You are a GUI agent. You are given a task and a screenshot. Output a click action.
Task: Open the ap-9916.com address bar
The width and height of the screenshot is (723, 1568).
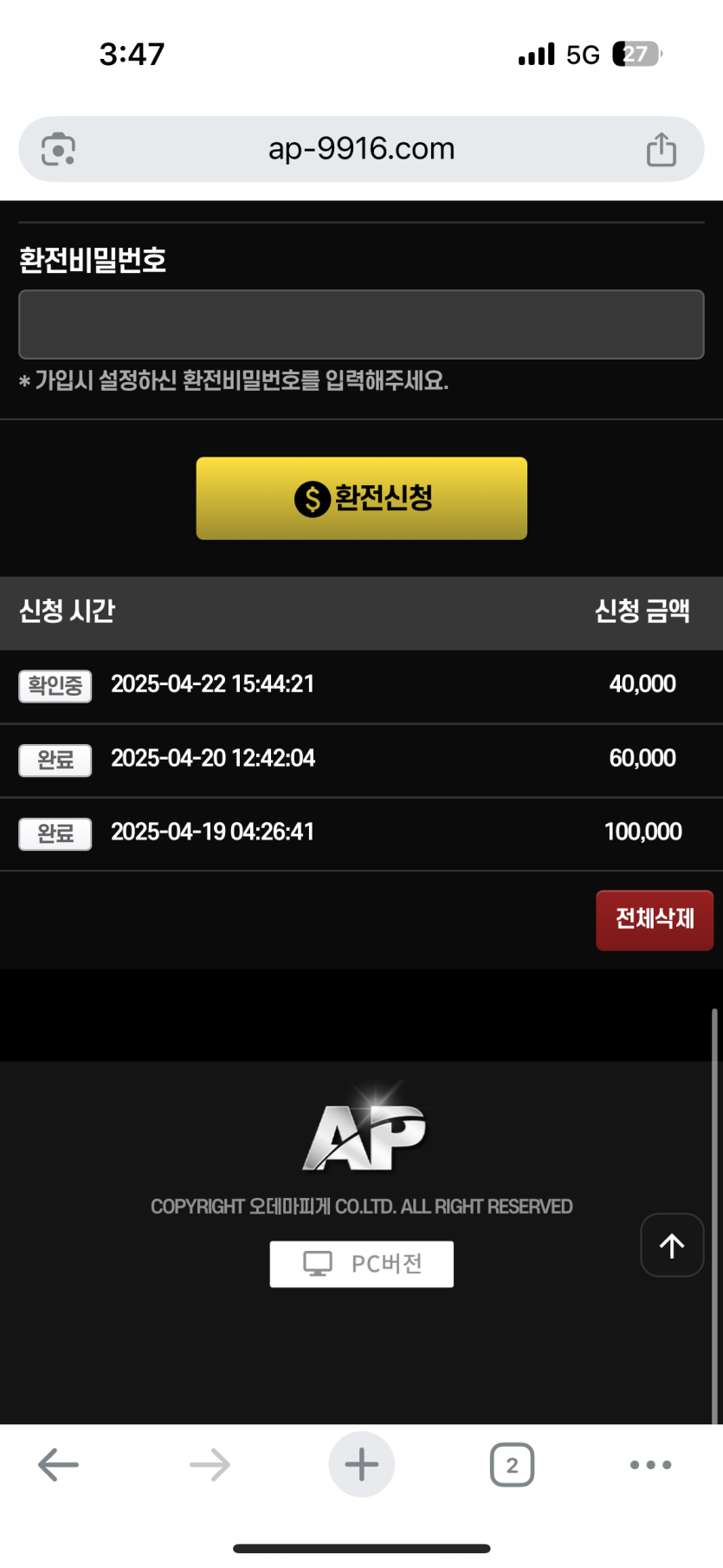[x=361, y=149]
